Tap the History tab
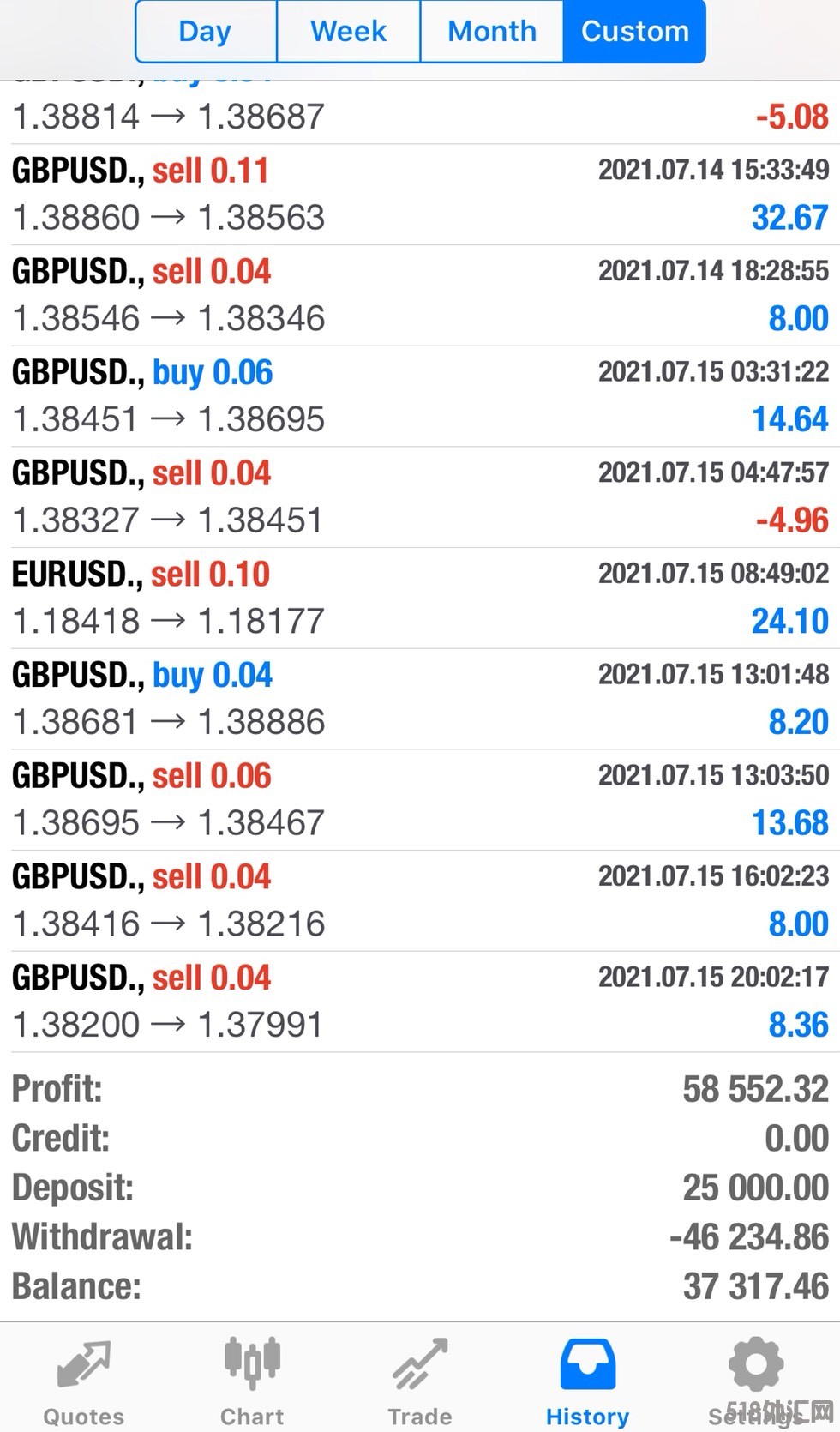 tap(588, 1382)
